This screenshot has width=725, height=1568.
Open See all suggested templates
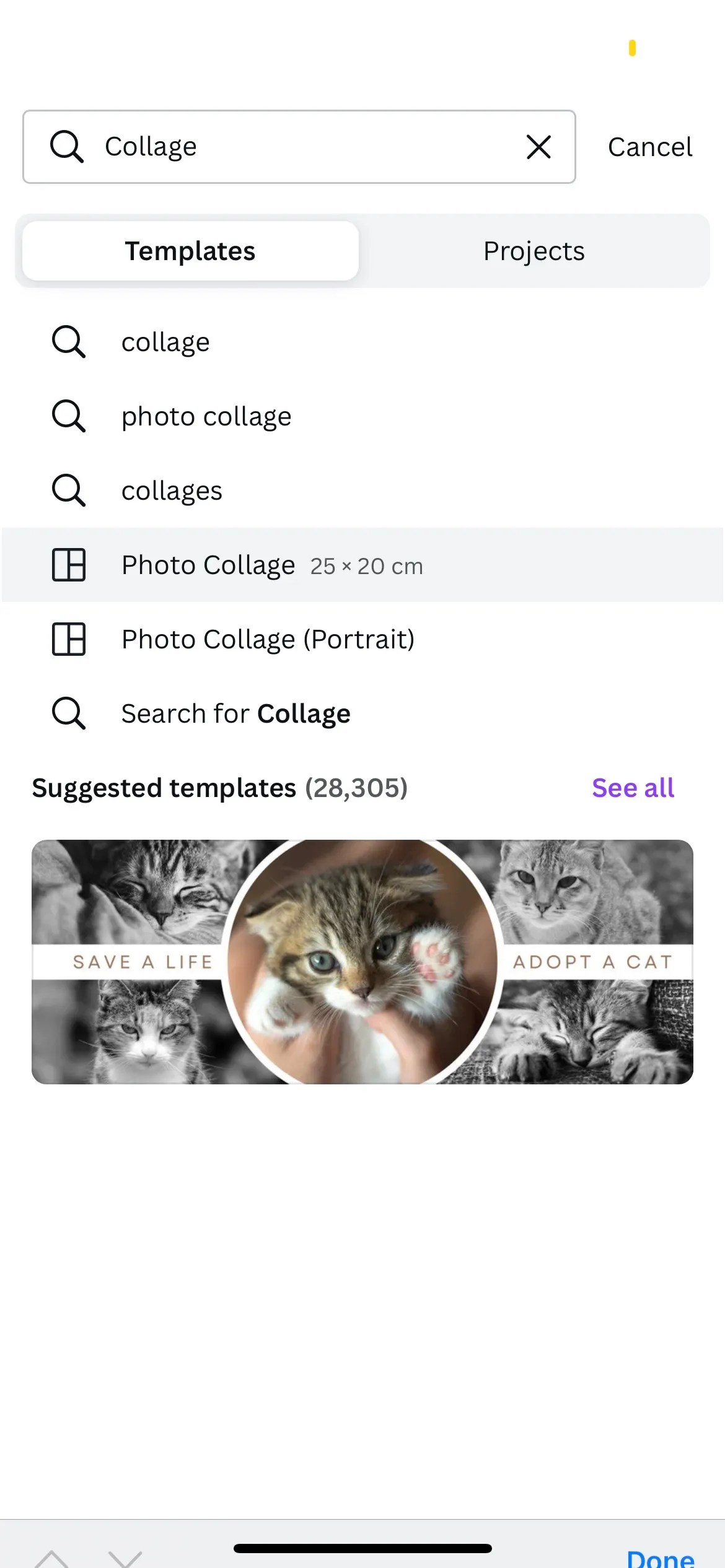point(633,787)
